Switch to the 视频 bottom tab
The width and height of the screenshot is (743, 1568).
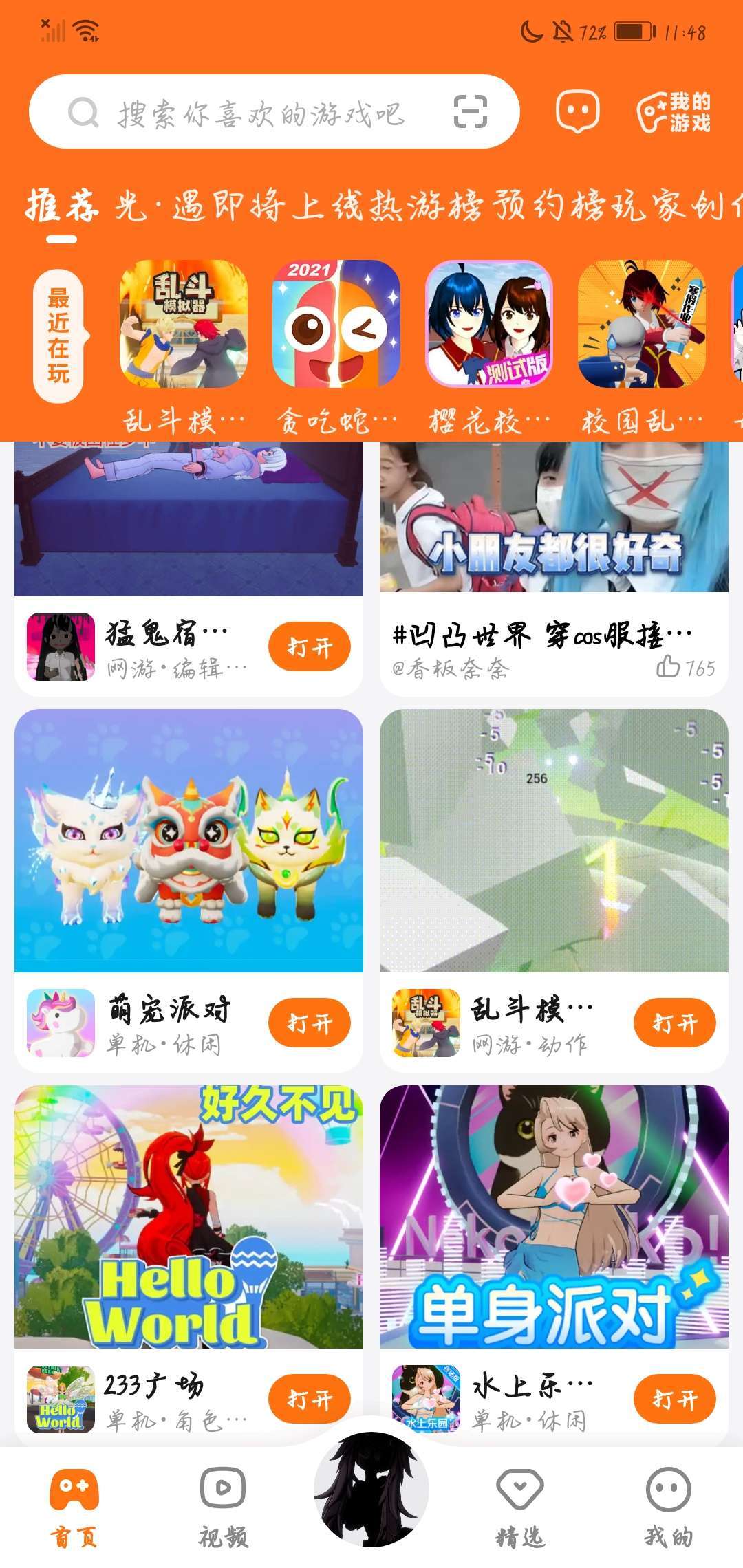click(x=223, y=1506)
